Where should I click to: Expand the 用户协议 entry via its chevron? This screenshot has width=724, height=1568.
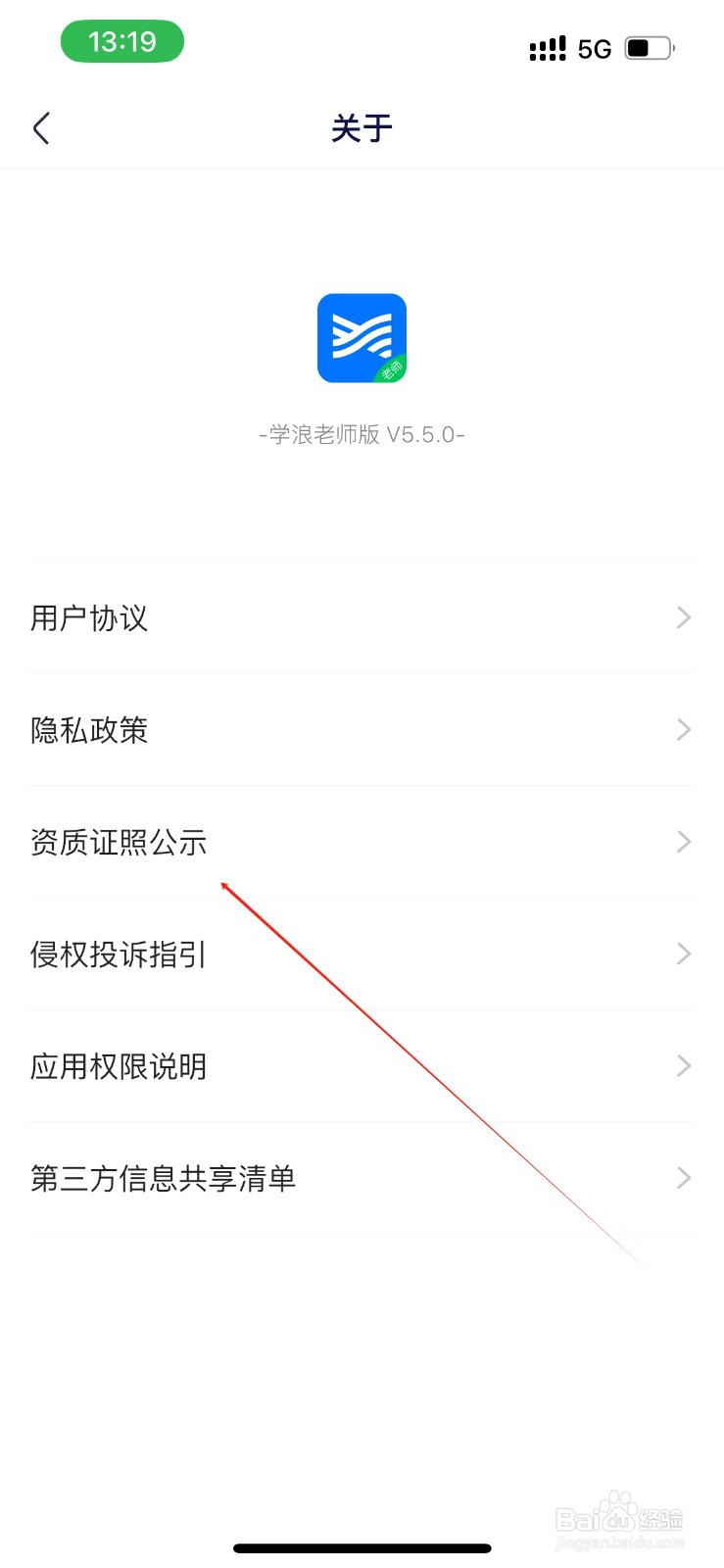pyautogui.click(x=683, y=616)
